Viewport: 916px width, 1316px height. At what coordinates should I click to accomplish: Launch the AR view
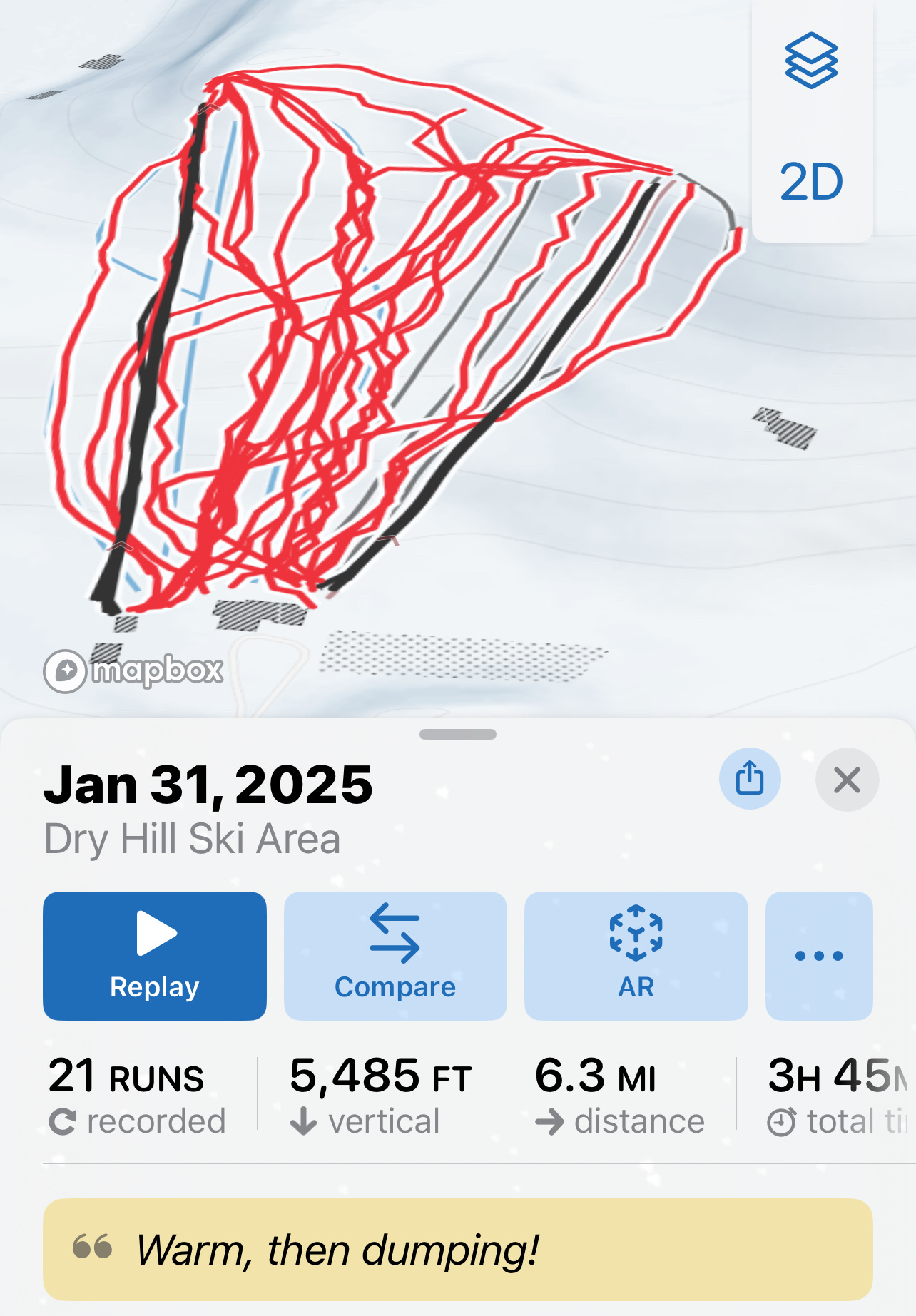tap(636, 955)
